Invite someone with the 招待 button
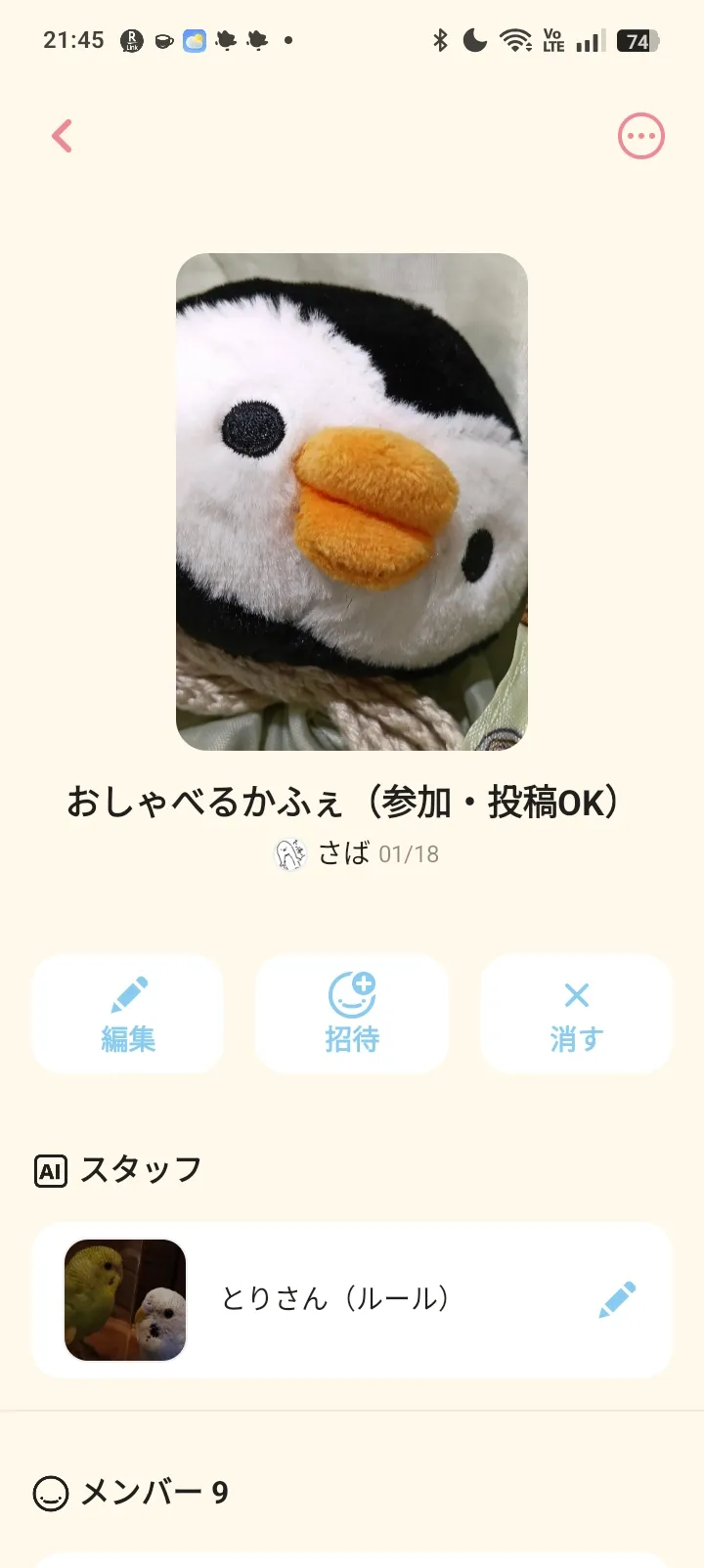The height and width of the screenshot is (1568, 704). [352, 1015]
